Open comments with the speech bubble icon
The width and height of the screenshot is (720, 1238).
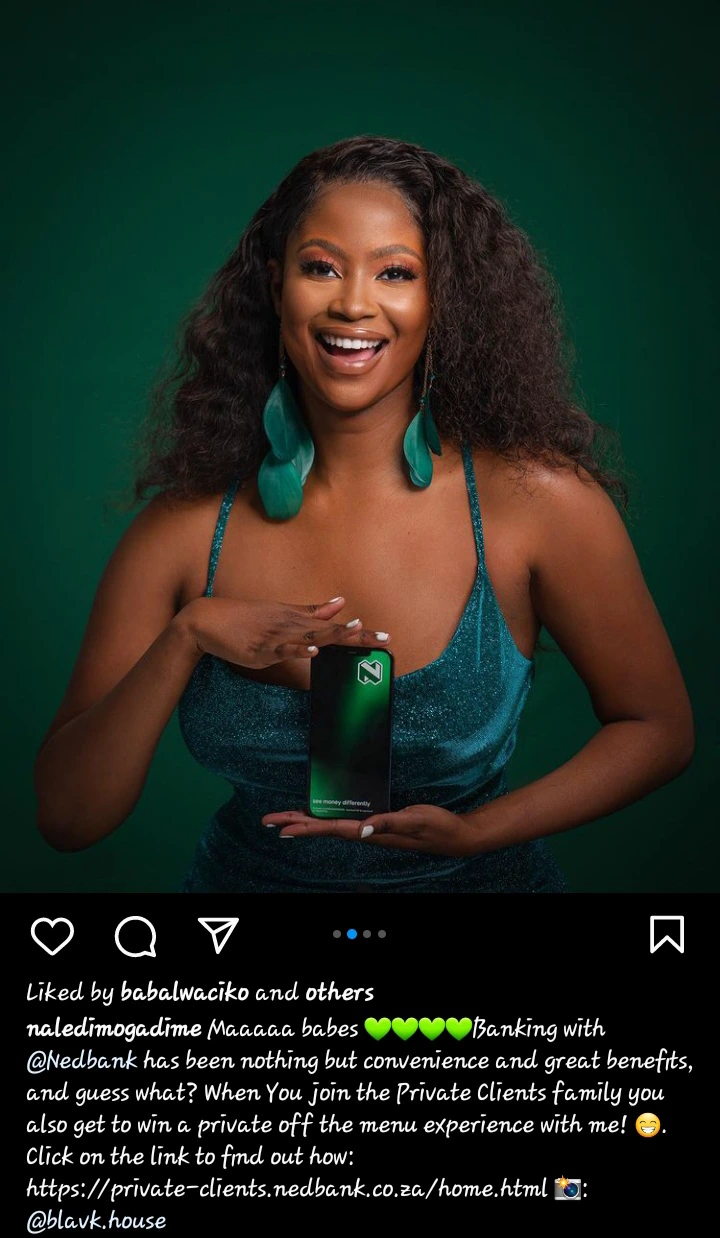[135, 936]
